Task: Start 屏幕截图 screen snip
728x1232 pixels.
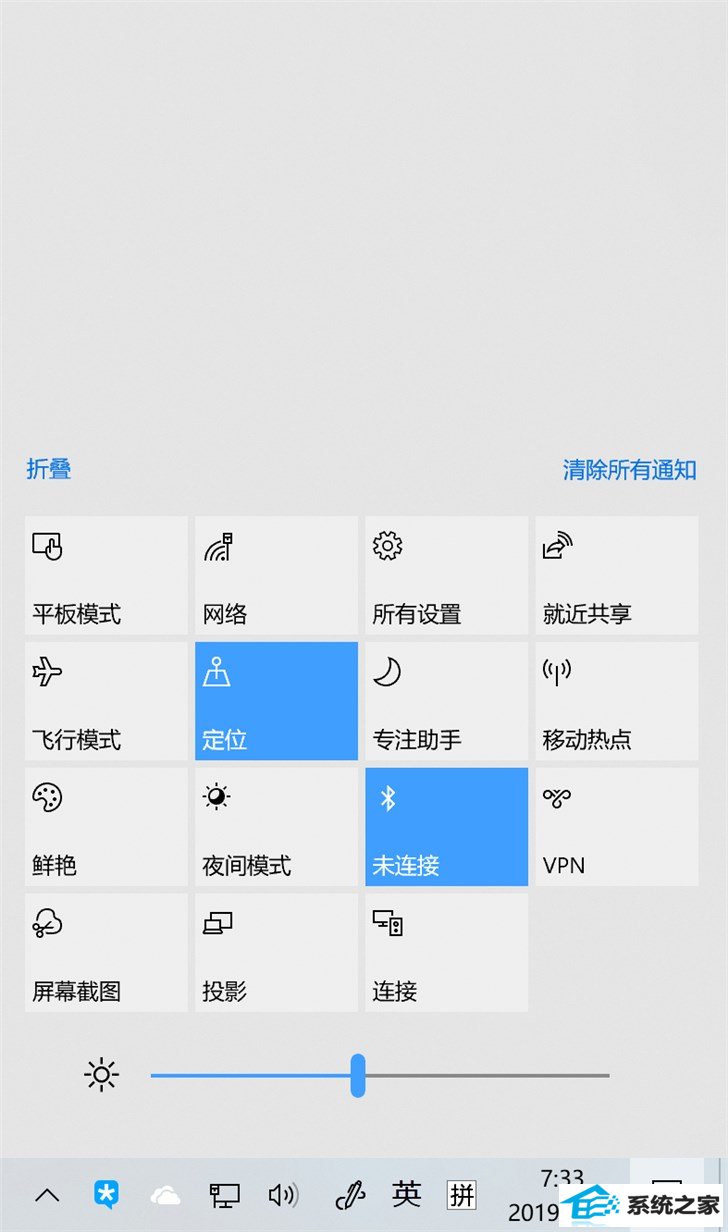Action: pos(106,953)
